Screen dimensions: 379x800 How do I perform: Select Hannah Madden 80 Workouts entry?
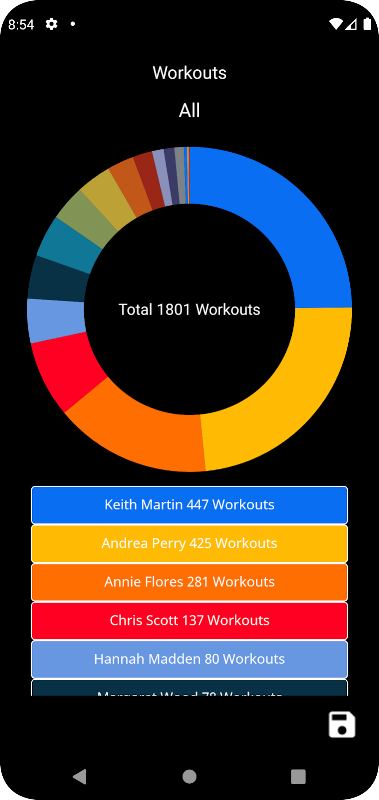[189, 659]
